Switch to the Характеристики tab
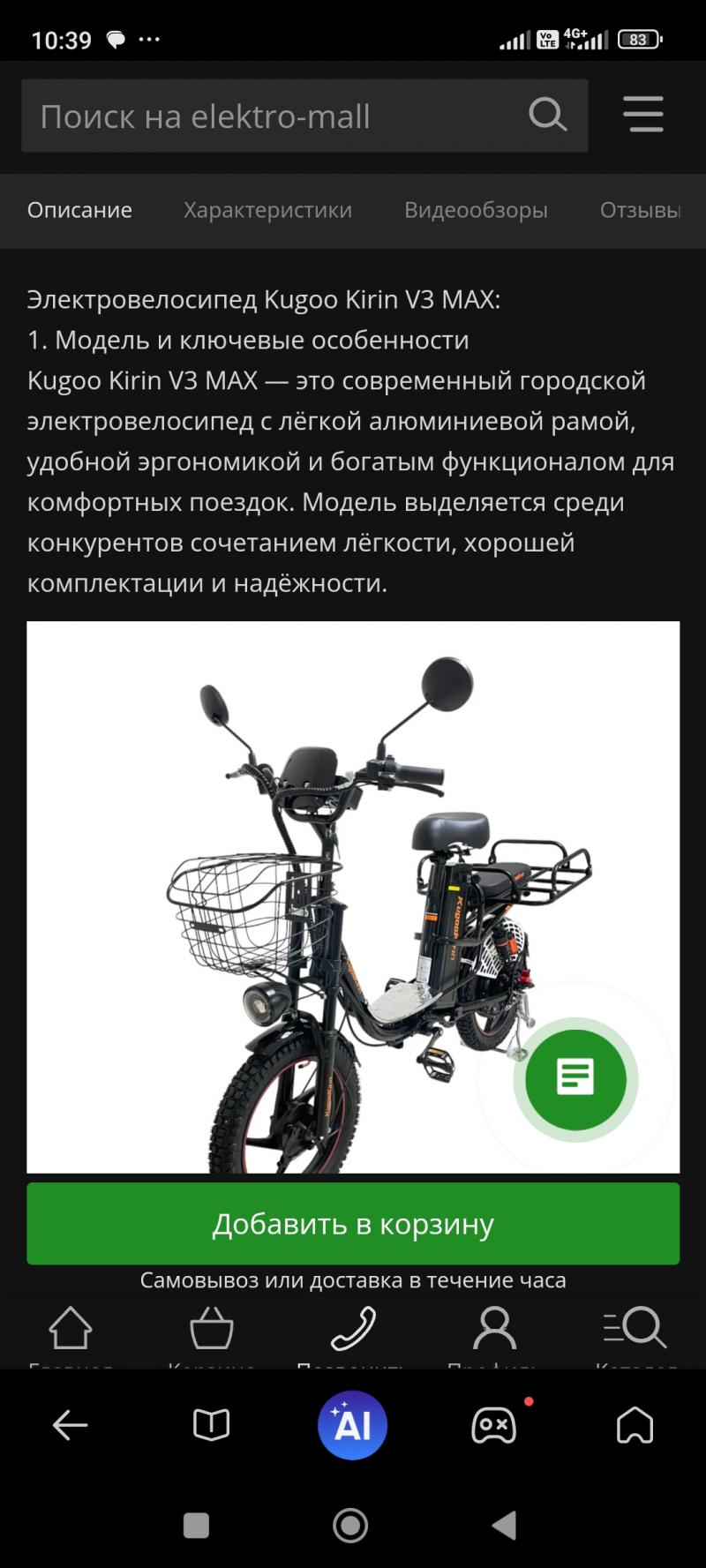 pyautogui.click(x=267, y=210)
